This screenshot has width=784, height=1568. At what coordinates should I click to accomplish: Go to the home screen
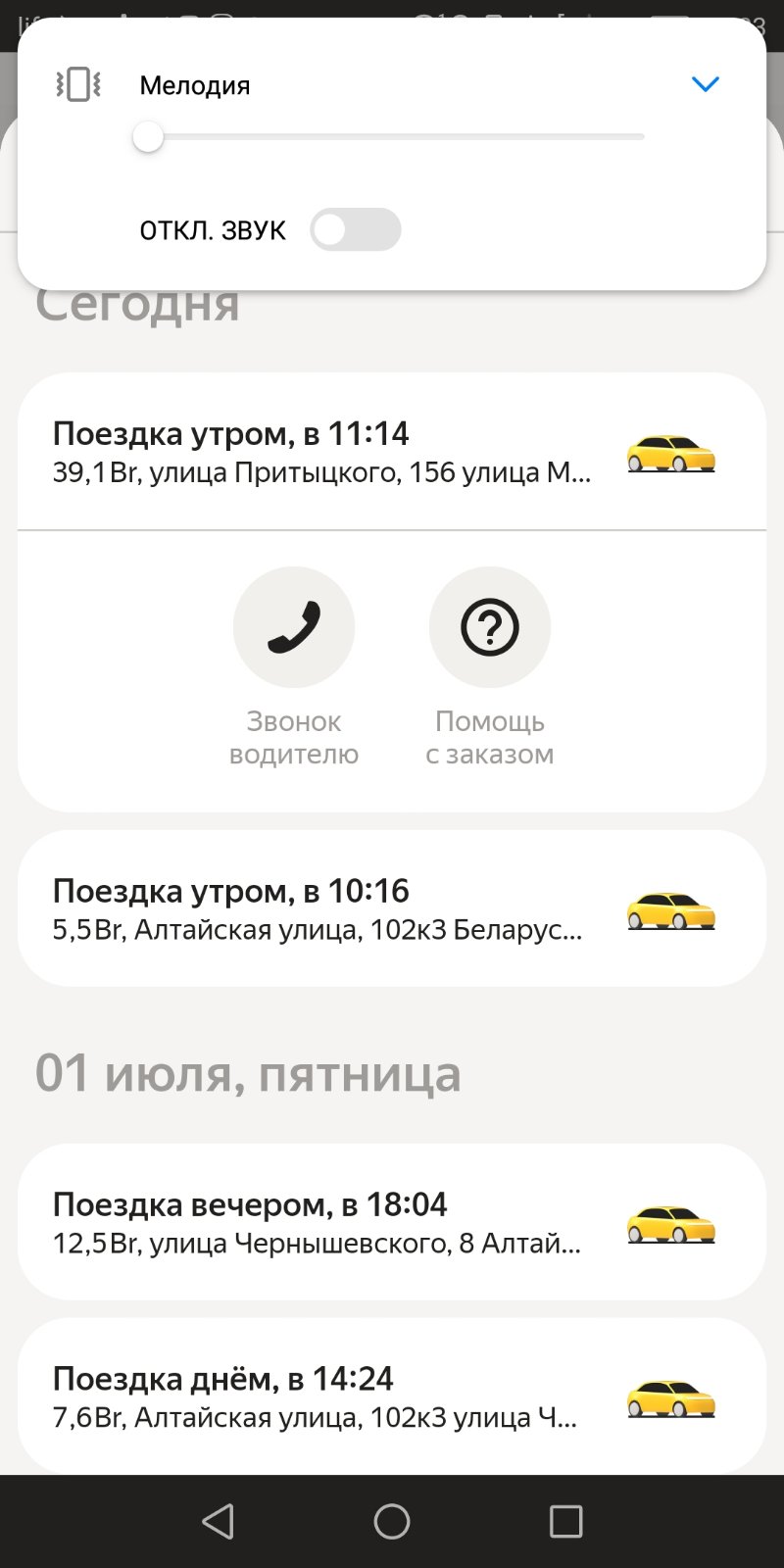(x=392, y=1521)
